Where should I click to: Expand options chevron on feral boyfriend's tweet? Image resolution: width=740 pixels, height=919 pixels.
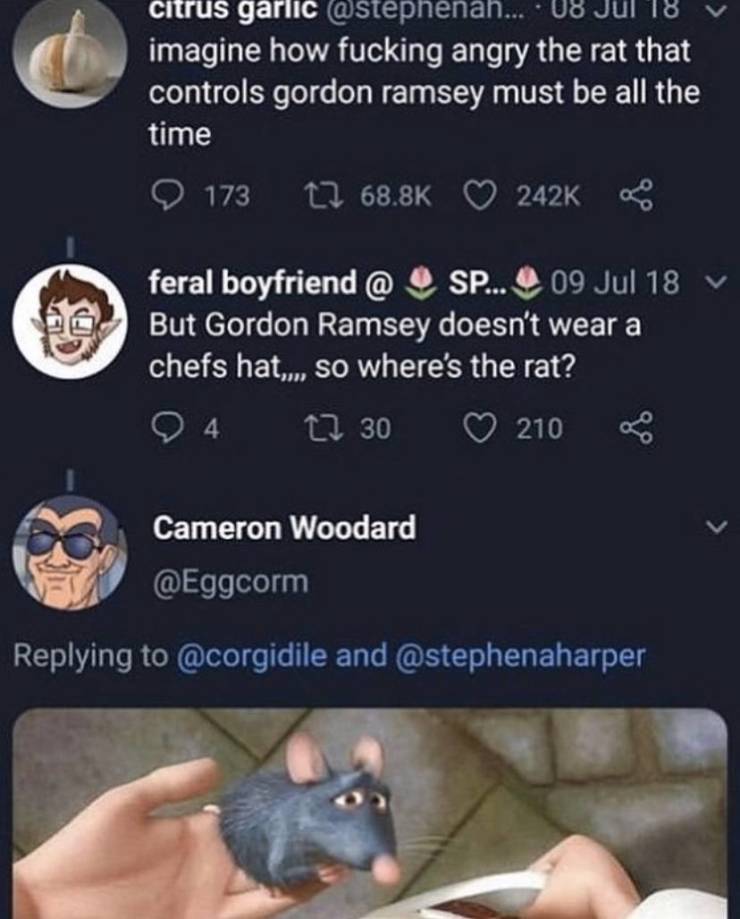click(x=711, y=284)
